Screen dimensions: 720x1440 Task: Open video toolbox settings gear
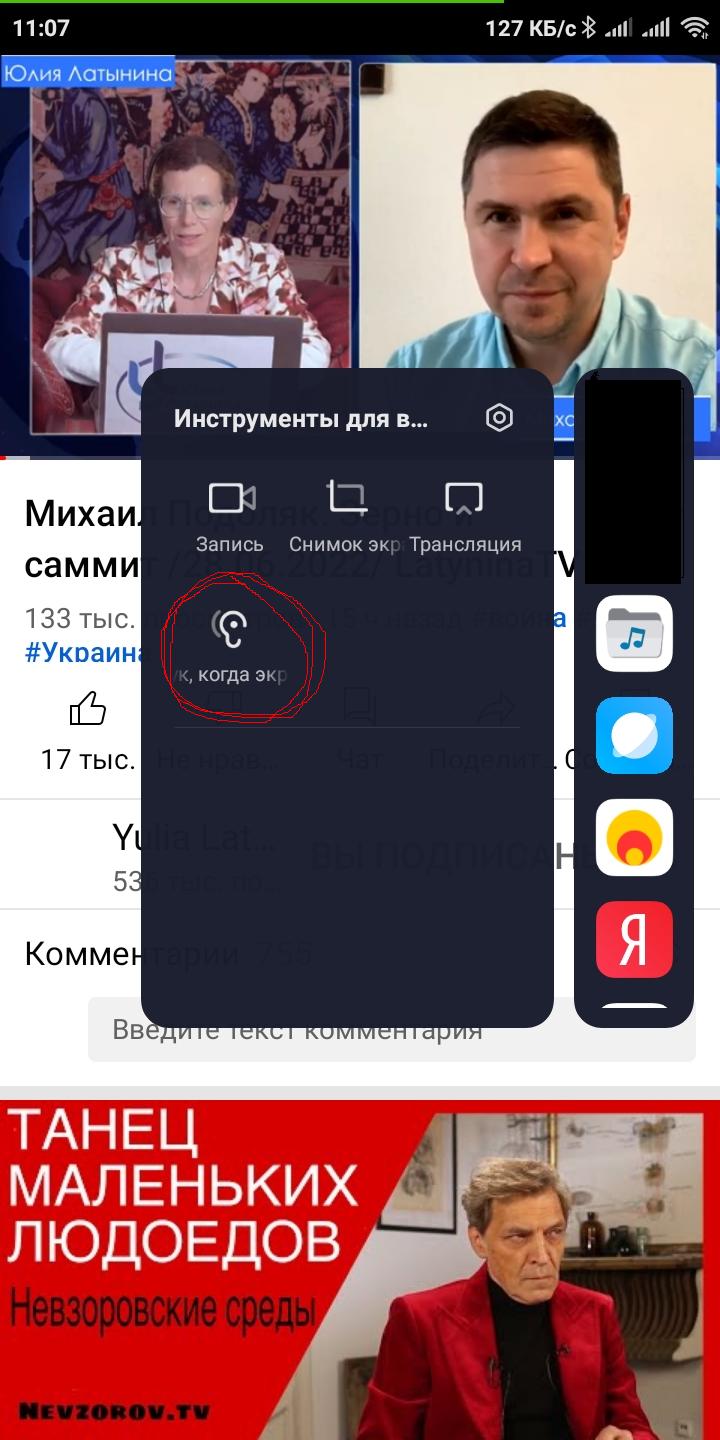coord(499,418)
